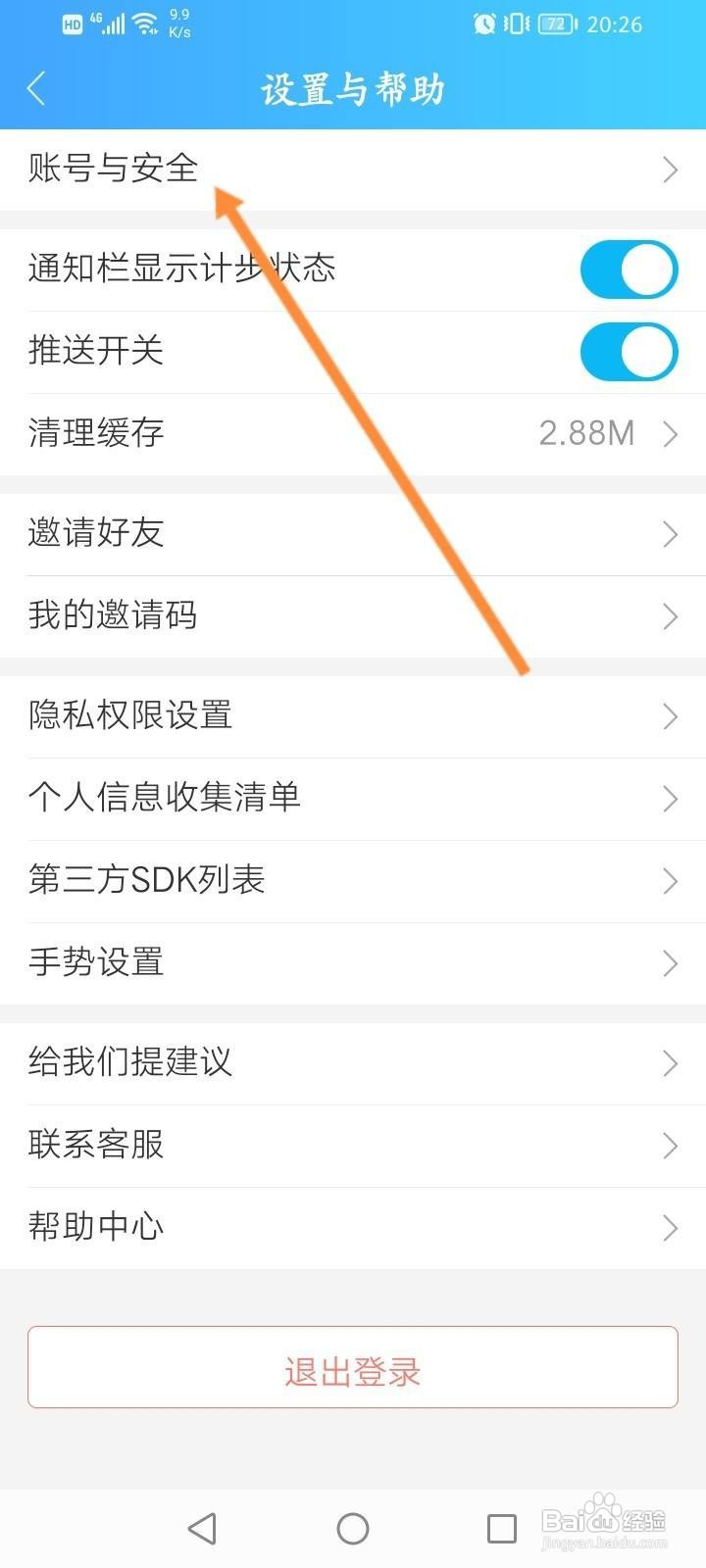Turn off the 推送开关 switch
The height and width of the screenshot is (1568, 706).
click(629, 350)
